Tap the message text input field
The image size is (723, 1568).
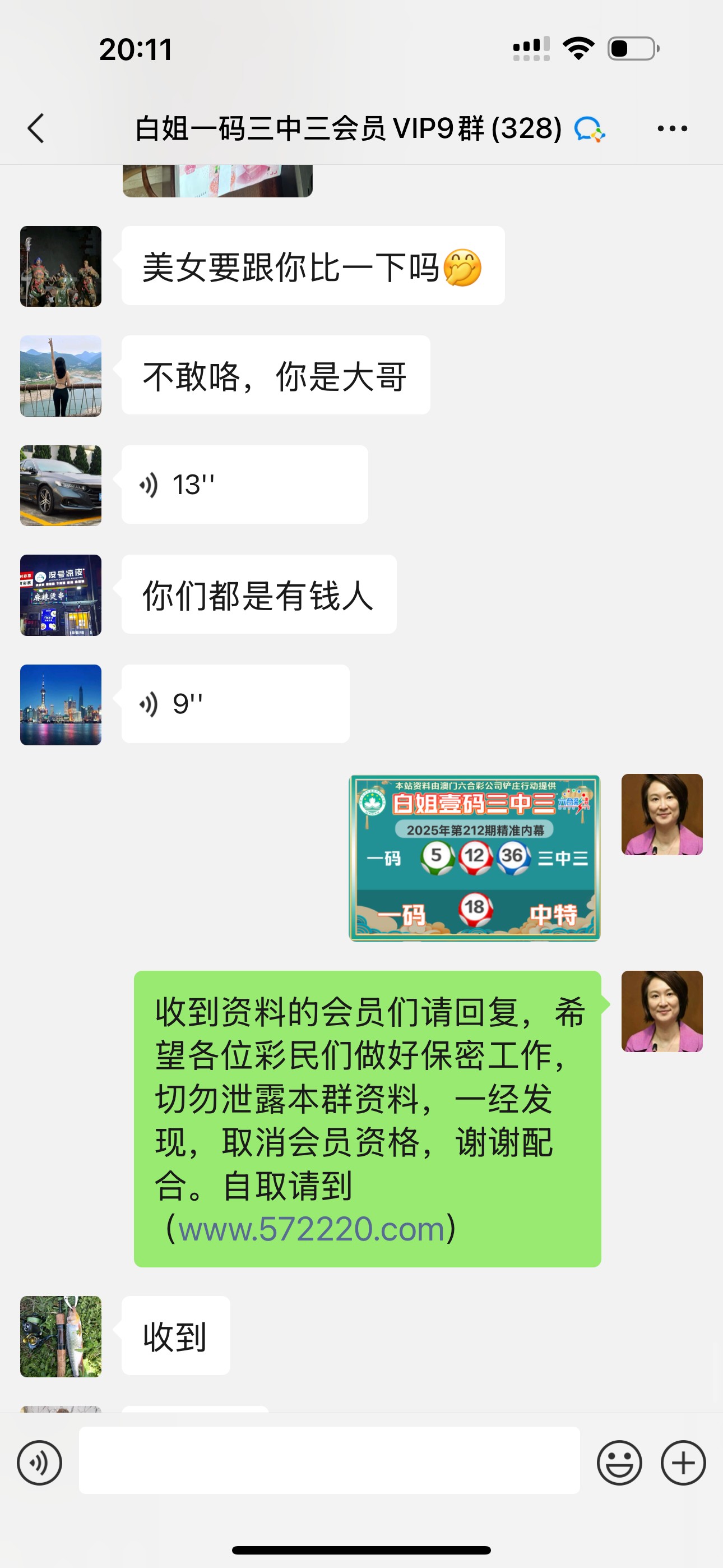[x=328, y=1460]
